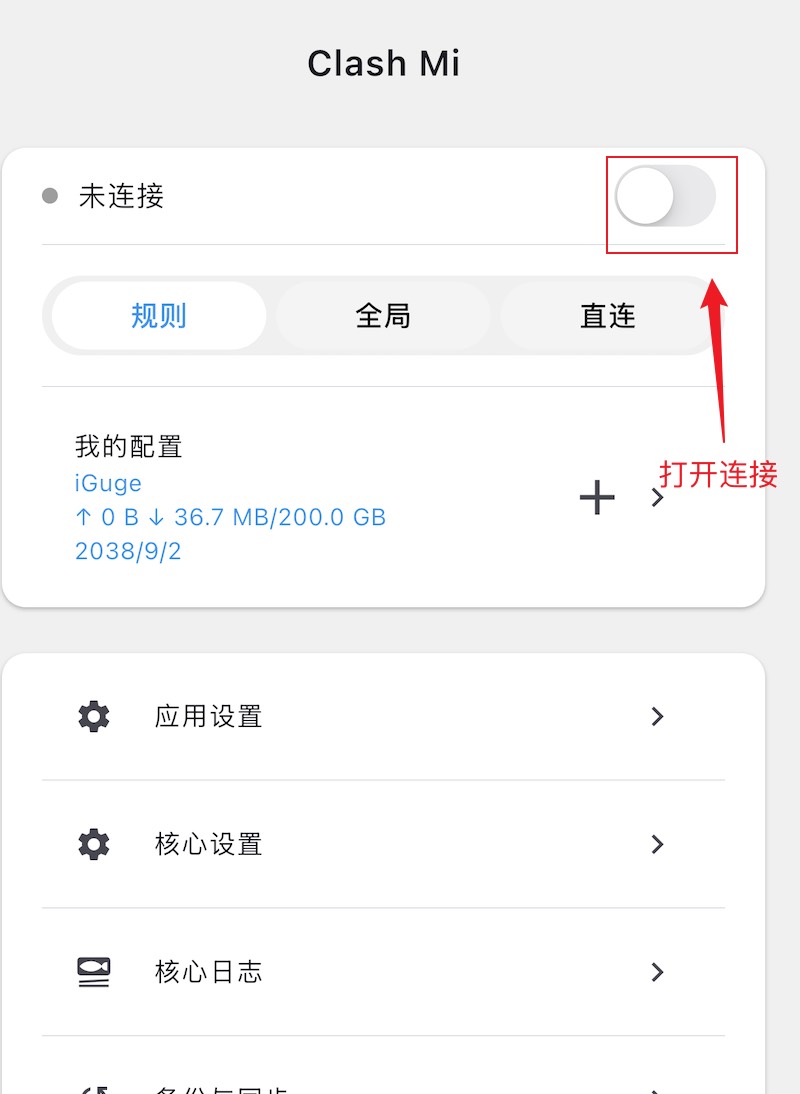Open 核心设置
The image size is (800, 1094).
(383, 844)
